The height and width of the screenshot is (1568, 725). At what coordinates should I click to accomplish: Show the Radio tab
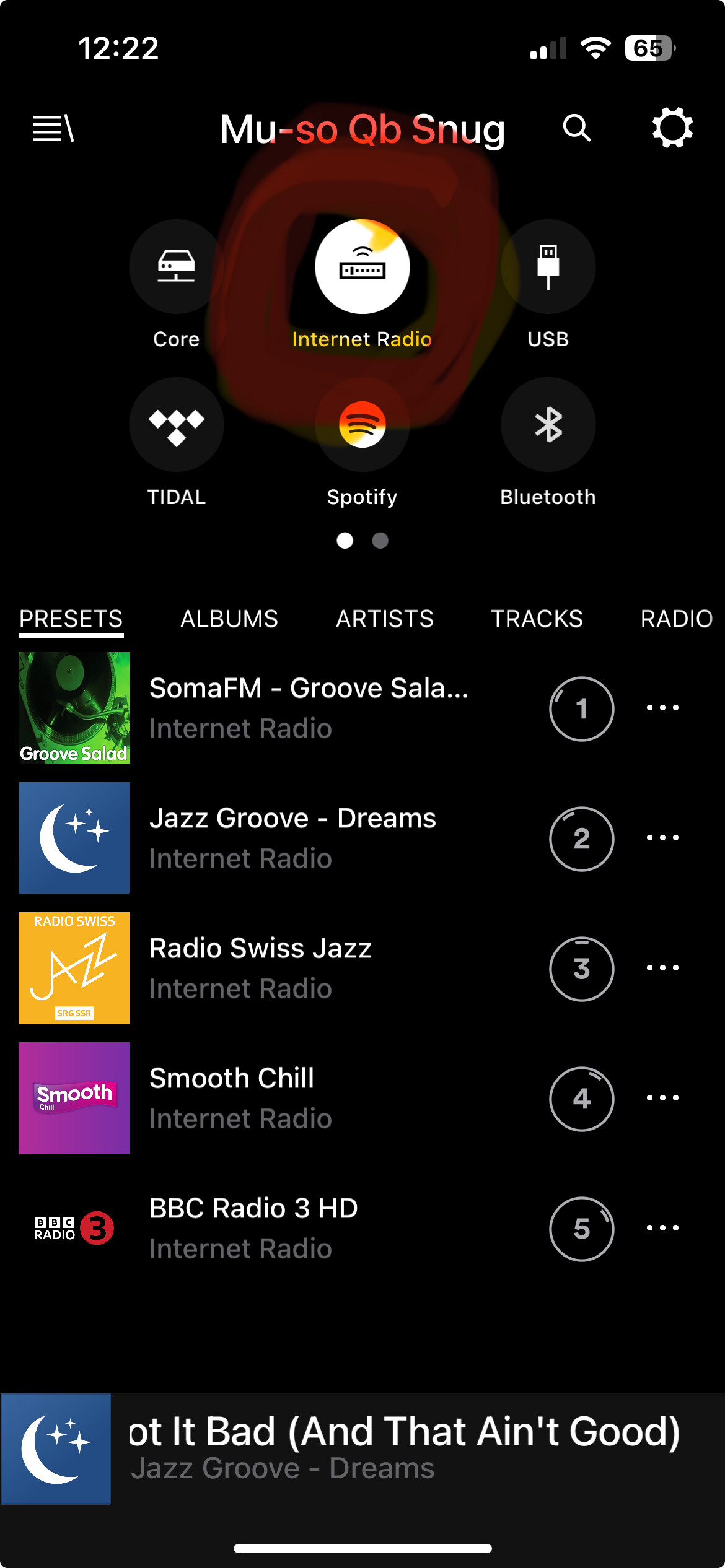pos(676,619)
